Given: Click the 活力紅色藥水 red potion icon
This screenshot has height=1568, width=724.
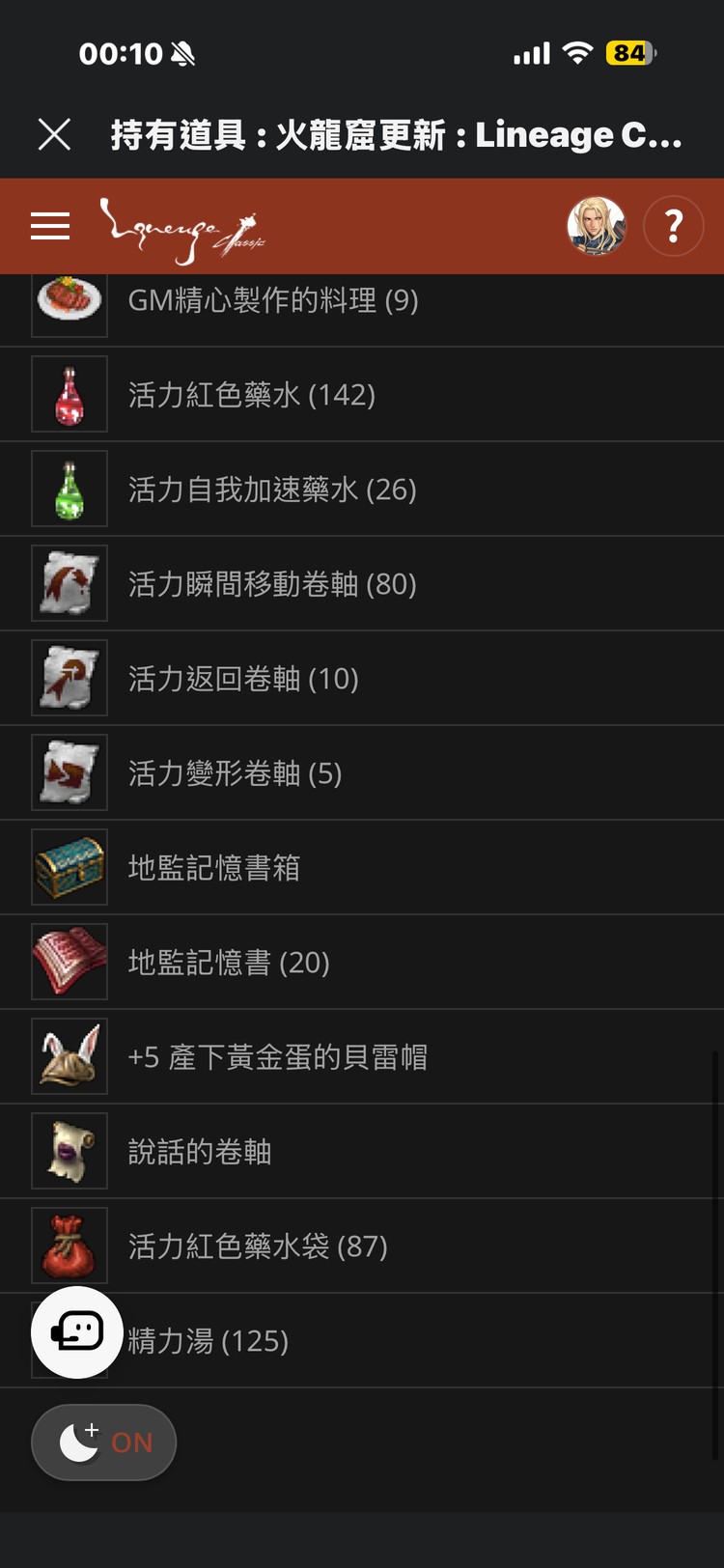Looking at the screenshot, I should click(x=69, y=394).
